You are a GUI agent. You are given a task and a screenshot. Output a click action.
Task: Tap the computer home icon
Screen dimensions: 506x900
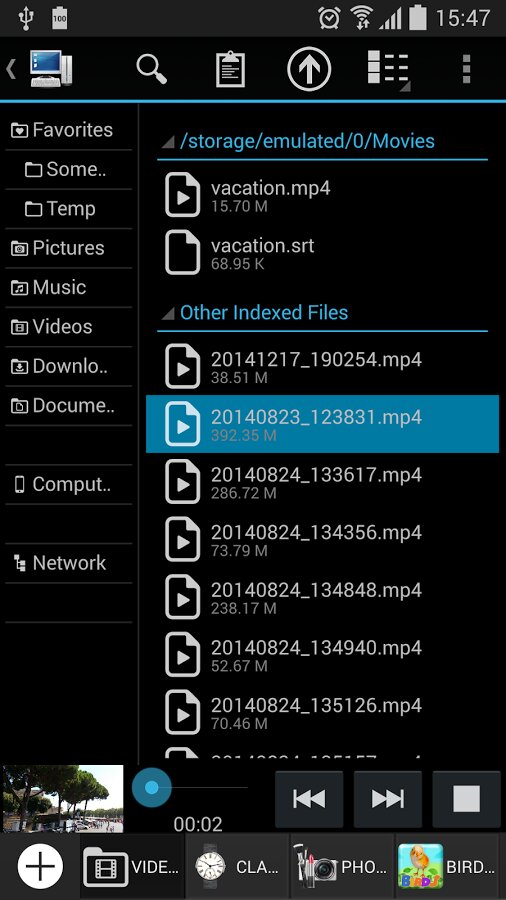[x=50, y=69]
